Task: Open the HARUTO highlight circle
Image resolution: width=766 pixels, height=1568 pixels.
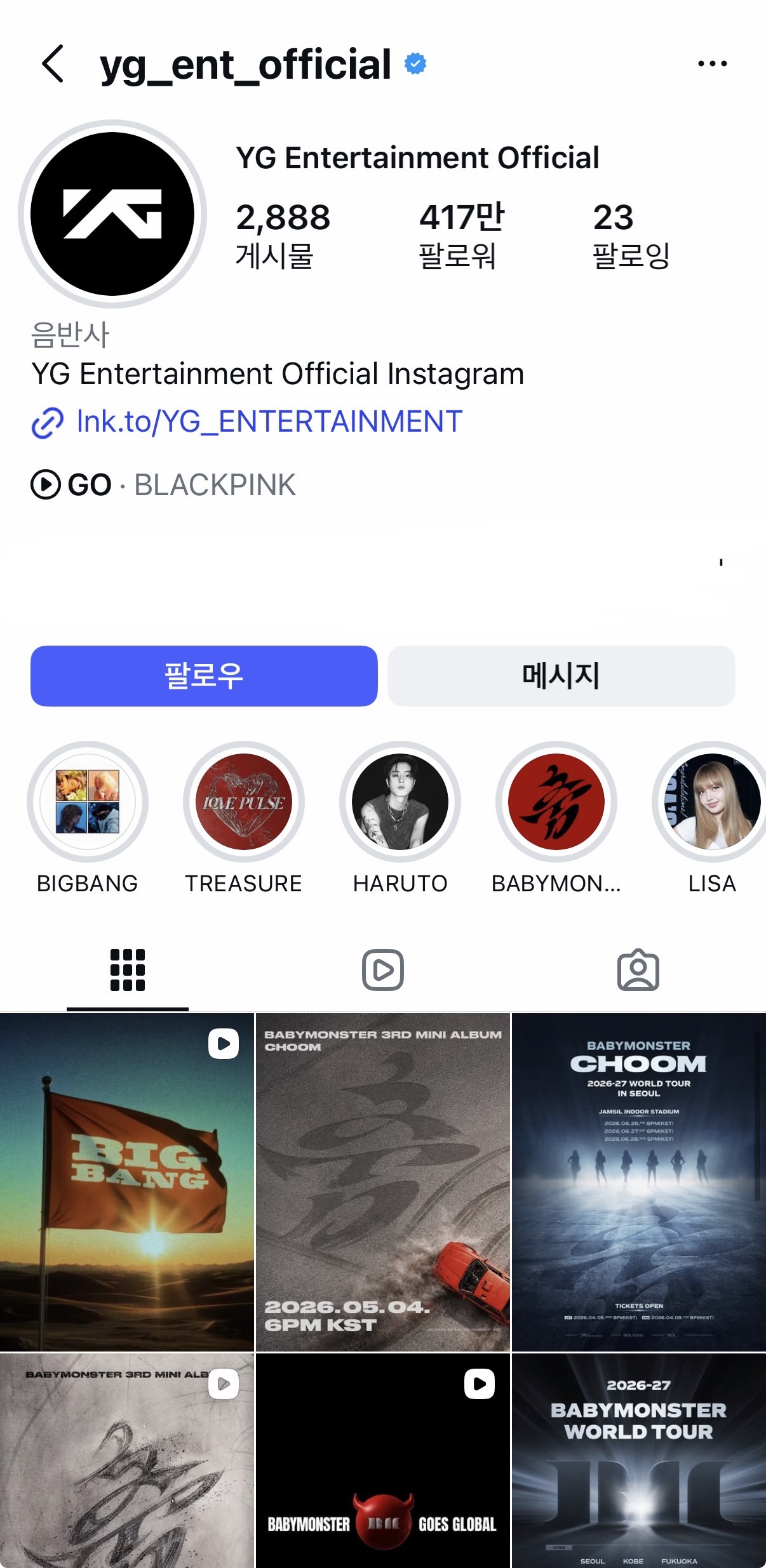Action: point(400,802)
